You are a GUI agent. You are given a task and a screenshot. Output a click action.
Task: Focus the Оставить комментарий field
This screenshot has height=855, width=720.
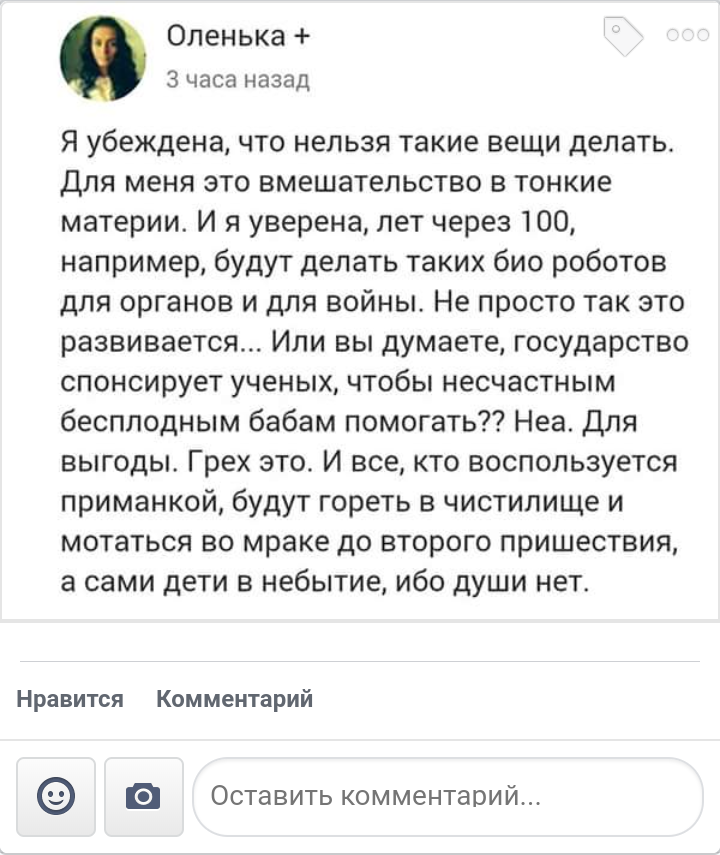click(447, 796)
